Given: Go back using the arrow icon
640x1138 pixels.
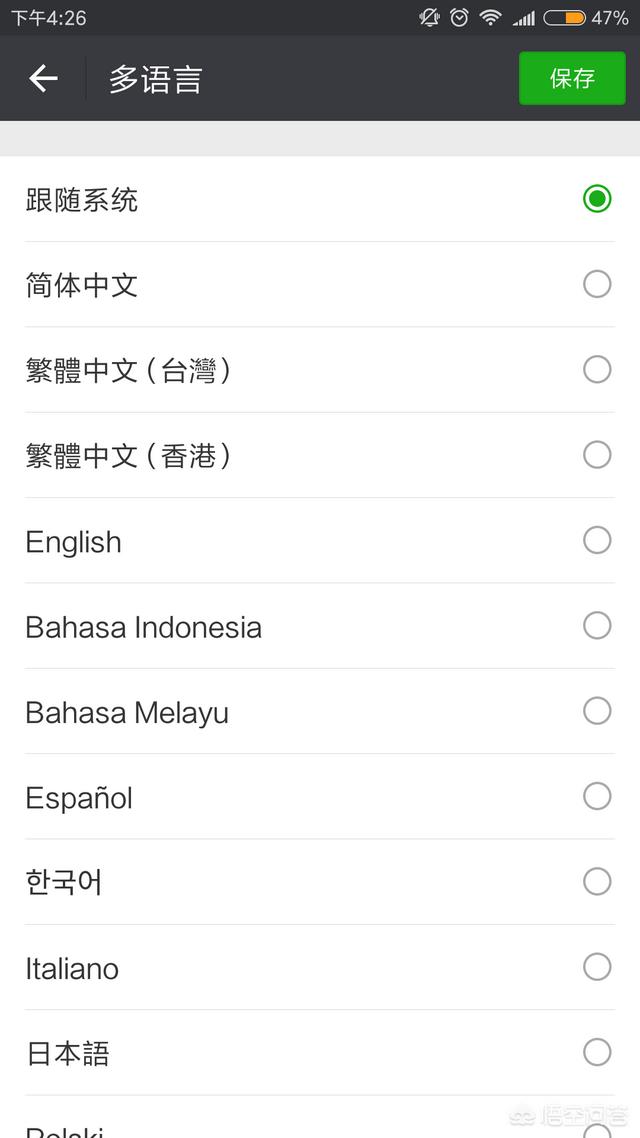Looking at the screenshot, I should pyautogui.click(x=43, y=78).
